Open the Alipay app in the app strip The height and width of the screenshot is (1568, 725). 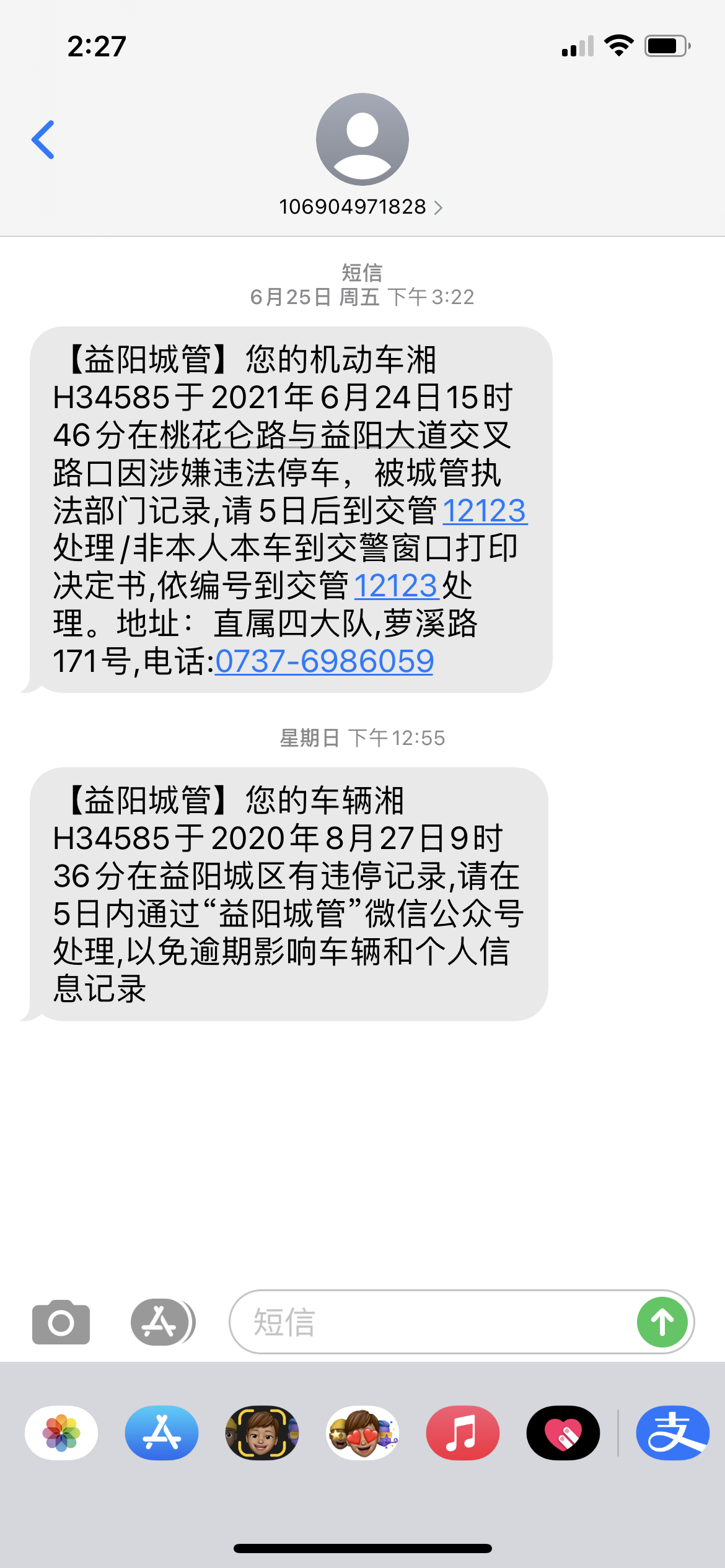(672, 1432)
